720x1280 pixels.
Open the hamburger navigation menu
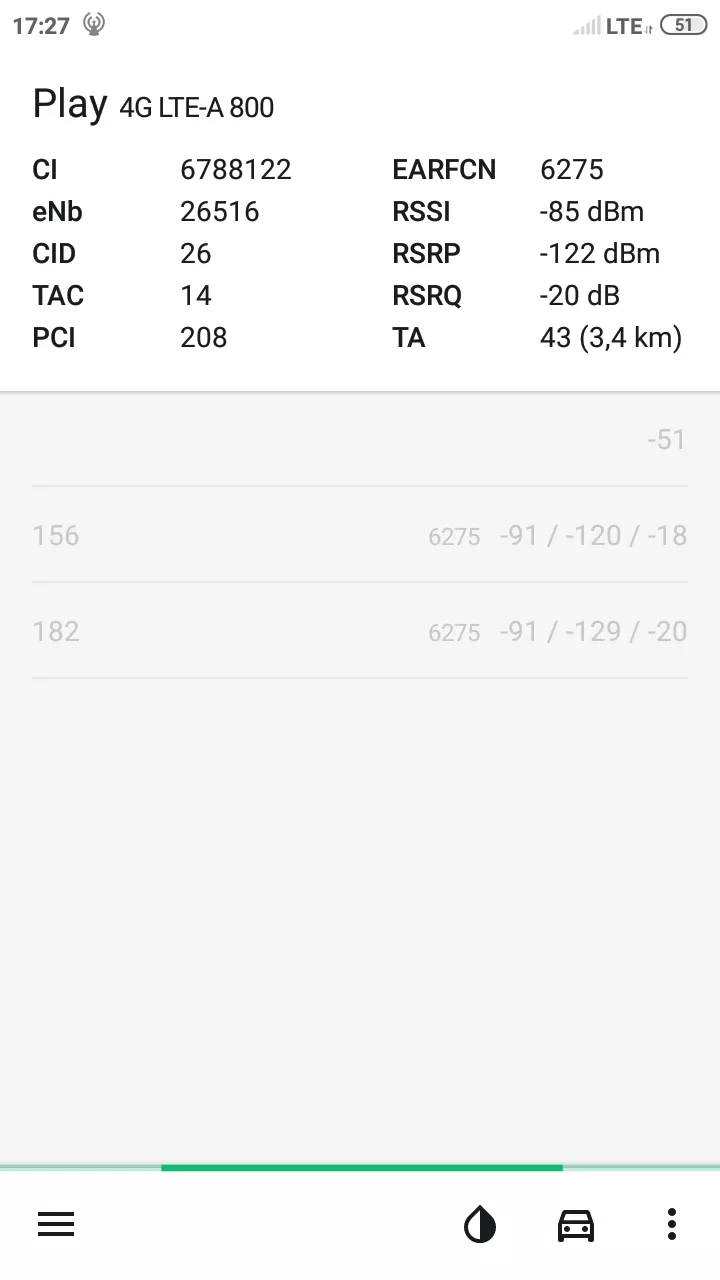tap(56, 1224)
